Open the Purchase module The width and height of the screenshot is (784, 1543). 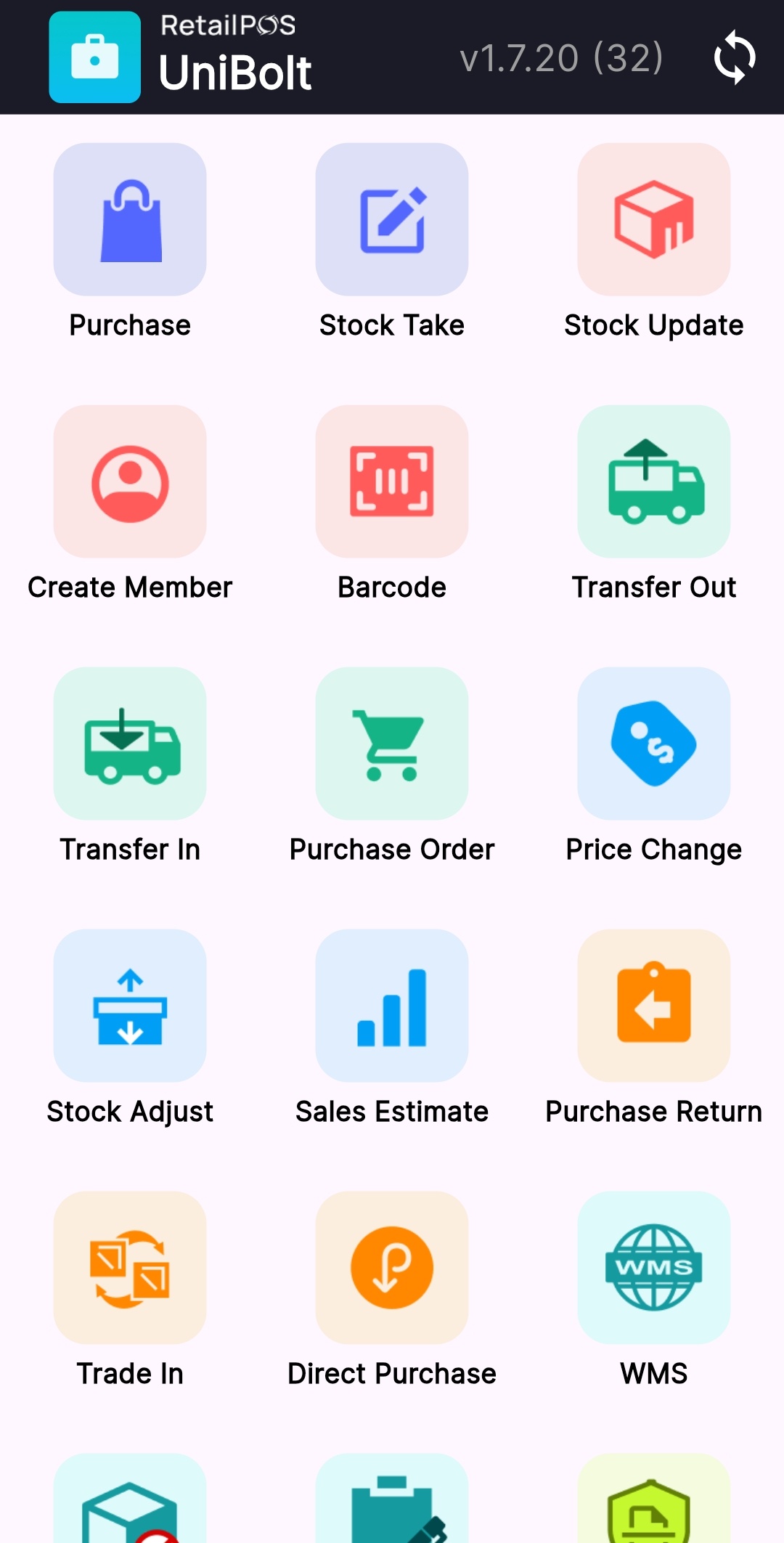tap(130, 219)
